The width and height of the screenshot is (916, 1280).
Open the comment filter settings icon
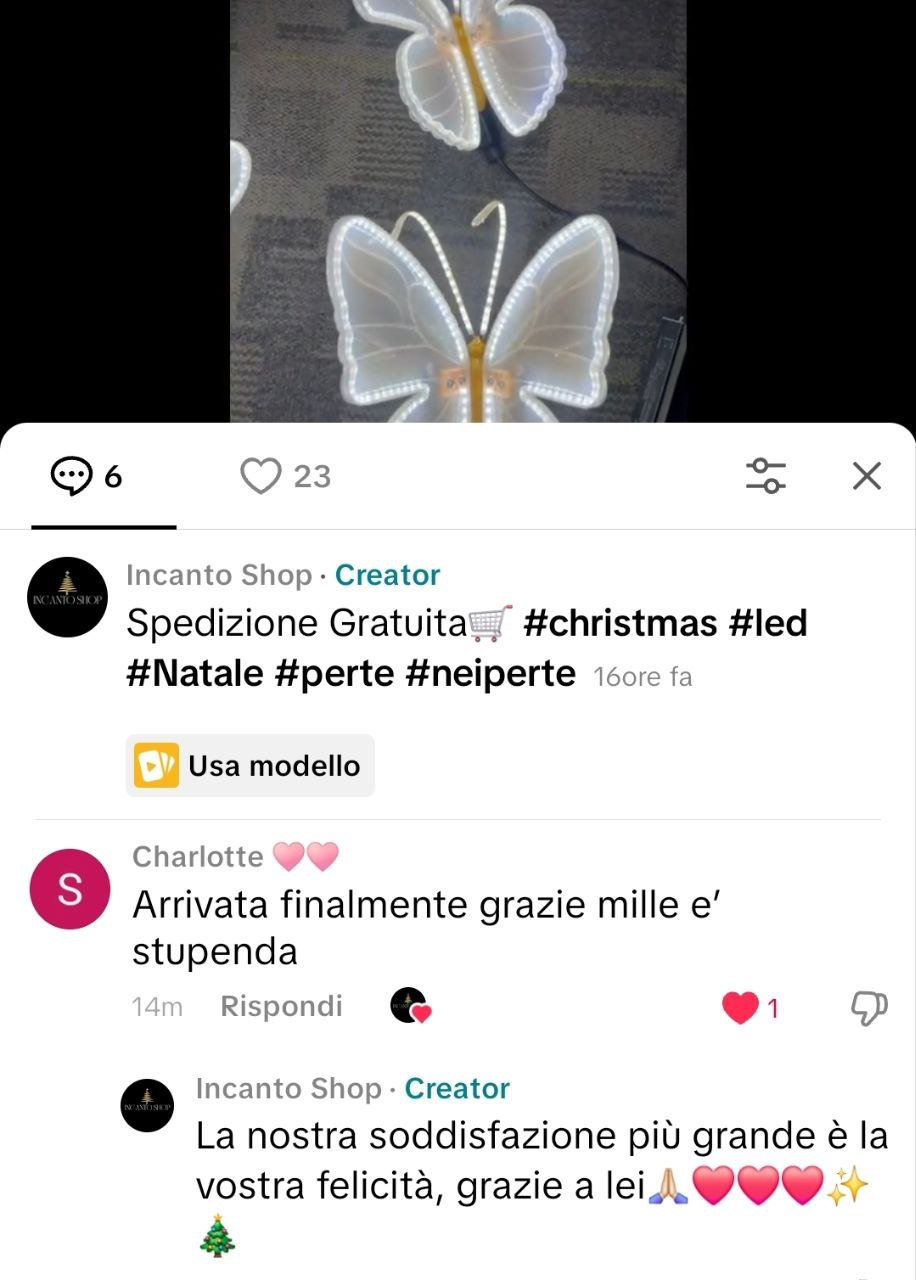pos(766,475)
